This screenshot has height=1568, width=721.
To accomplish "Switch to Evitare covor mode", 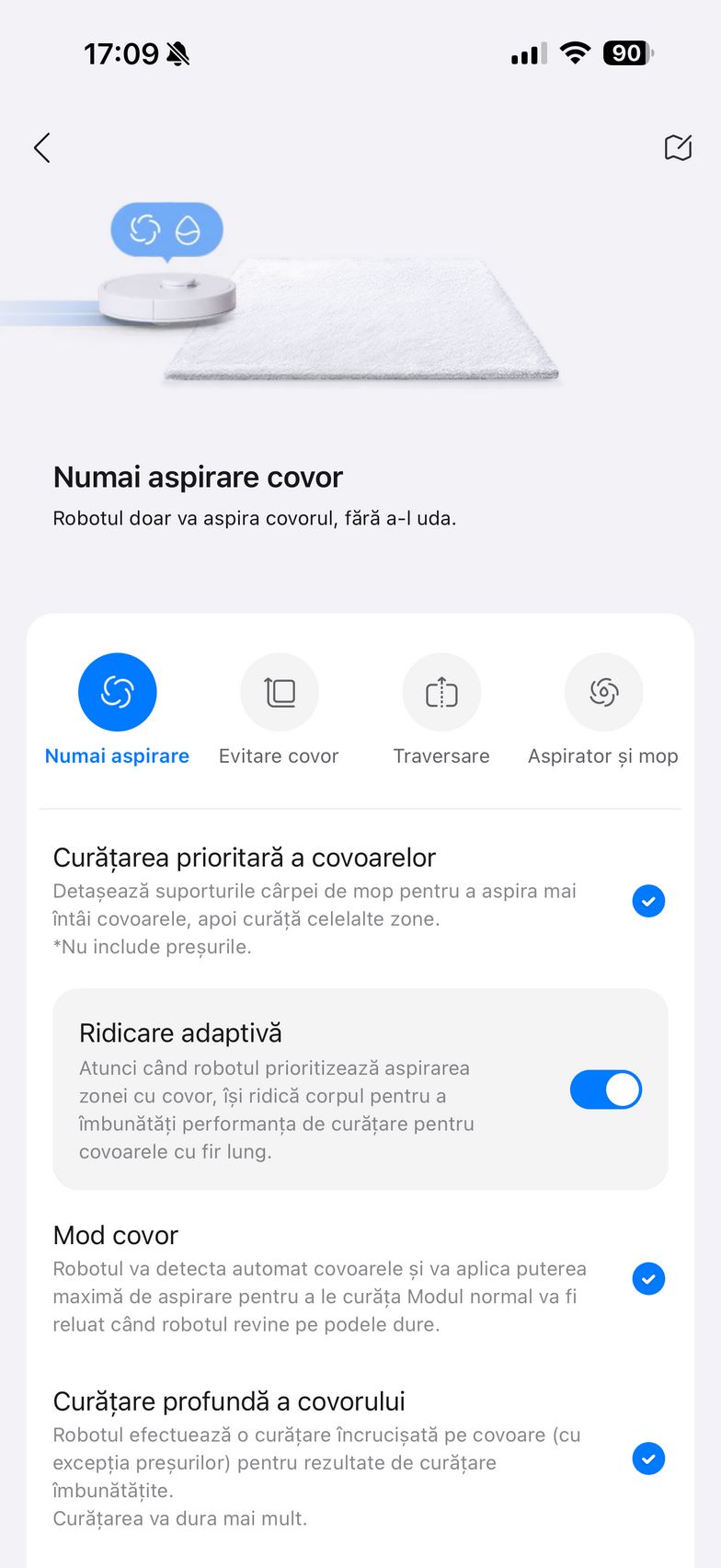I will (x=280, y=692).
